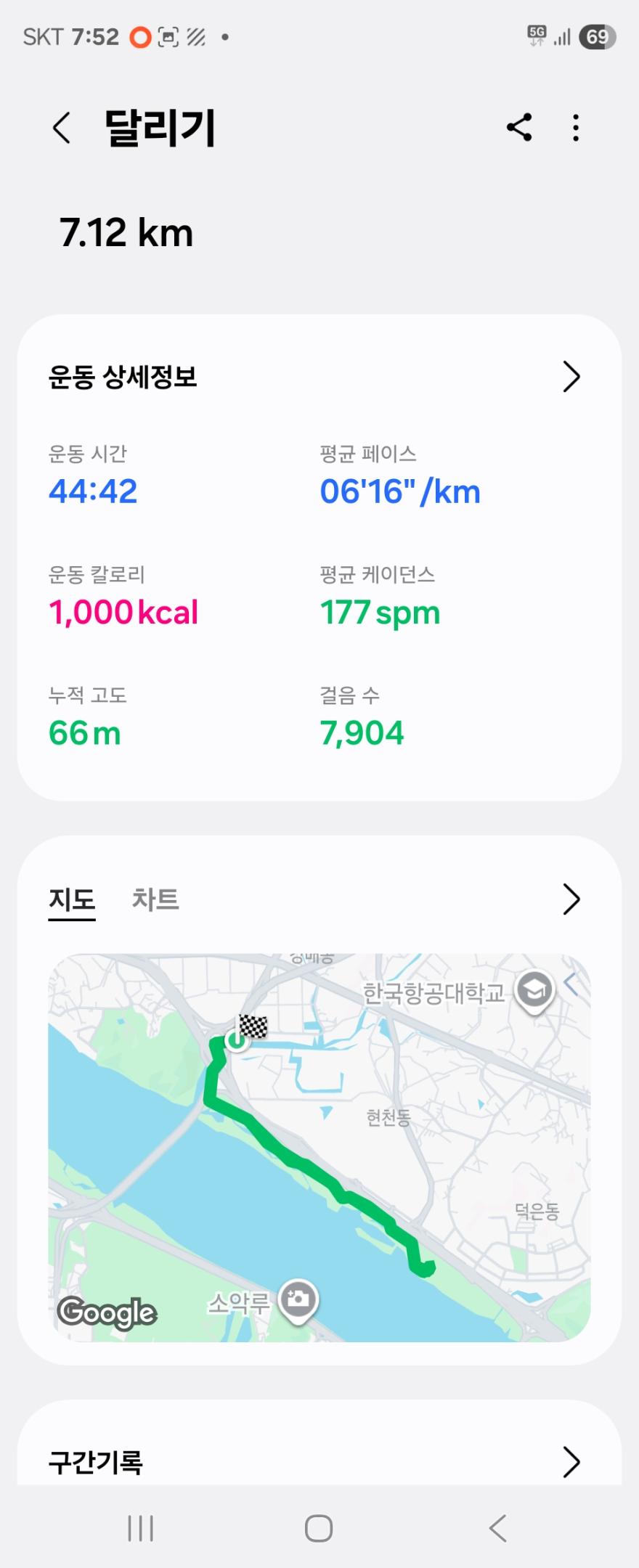This screenshot has width=639, height=1568.
Task: Select the 지도 tab
Action: point(72,899)
